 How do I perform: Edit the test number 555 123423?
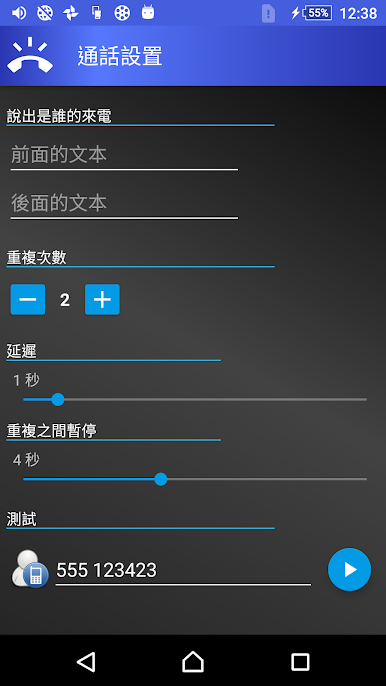pos(183,570)
